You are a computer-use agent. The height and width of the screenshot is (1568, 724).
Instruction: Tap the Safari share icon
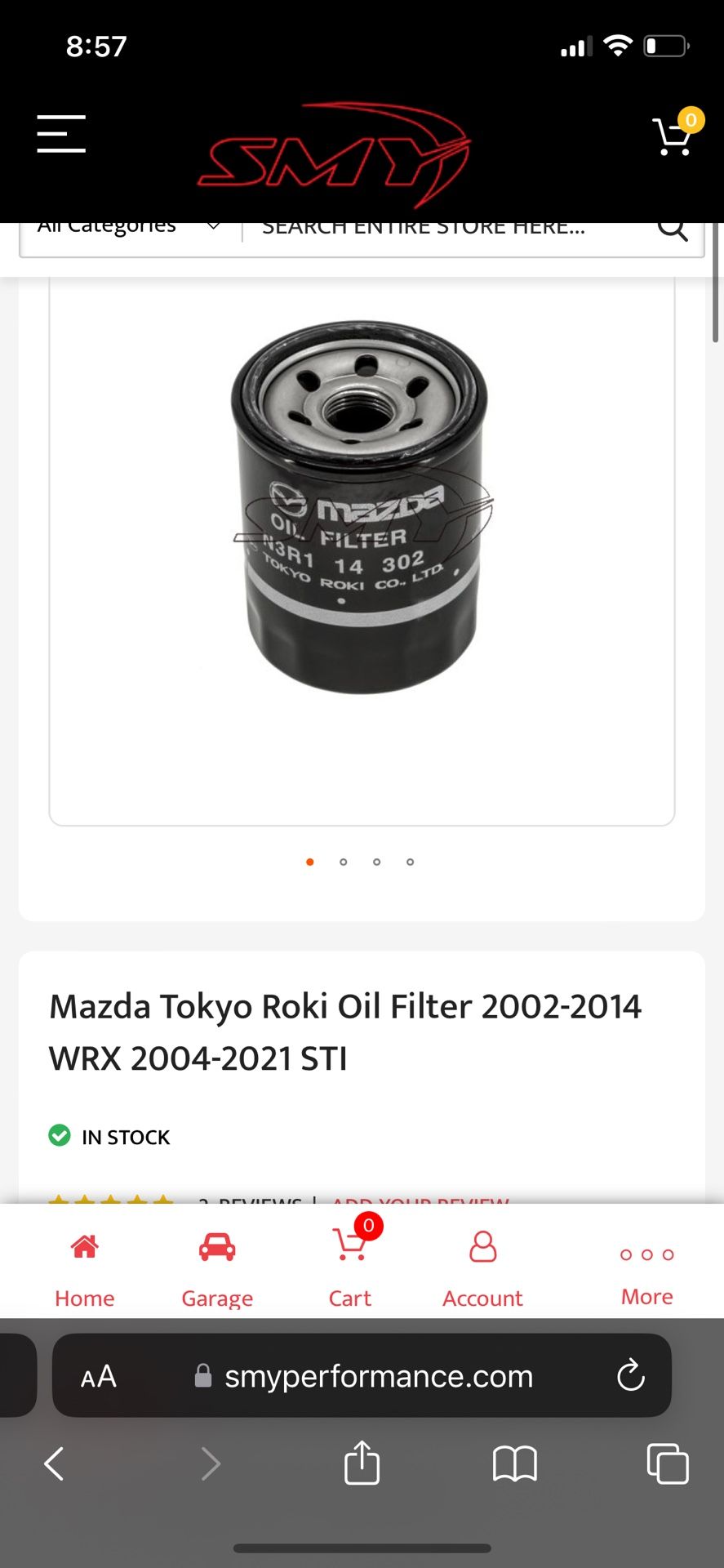[x=362, y=1463]
